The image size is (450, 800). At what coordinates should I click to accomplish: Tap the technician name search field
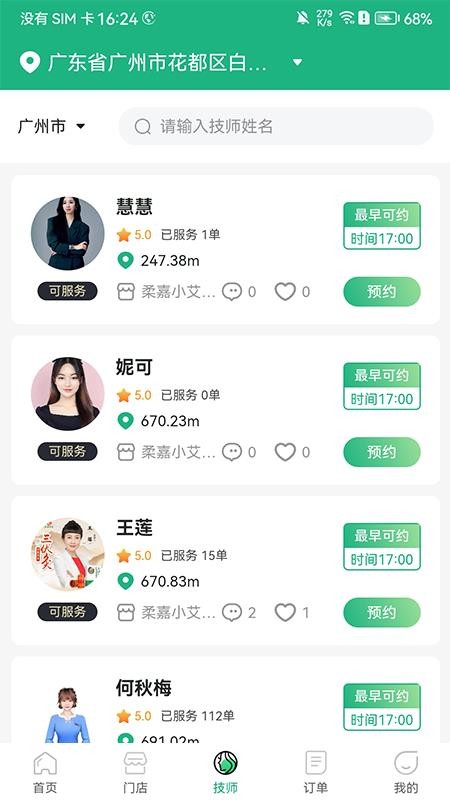point(276,126)
